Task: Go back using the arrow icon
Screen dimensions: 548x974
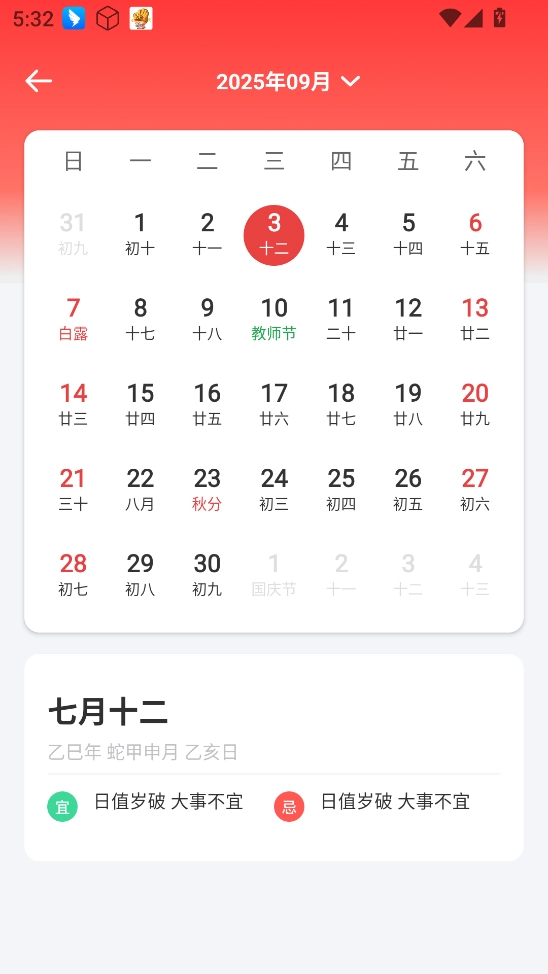Action: tap(39, 81)
